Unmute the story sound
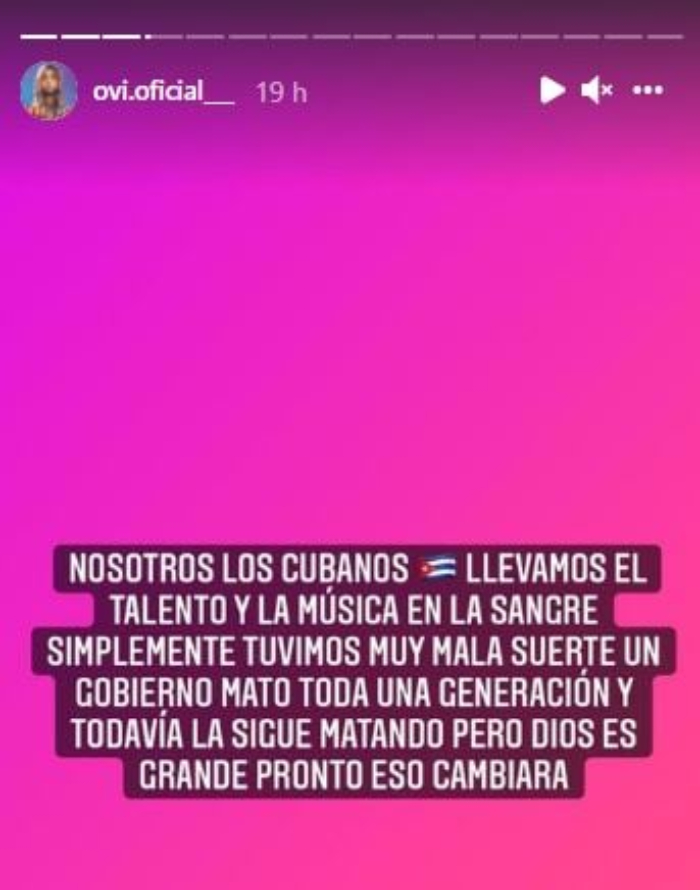Screen dimensions: 700x890 pyautogui.click(x=597, y=91)
